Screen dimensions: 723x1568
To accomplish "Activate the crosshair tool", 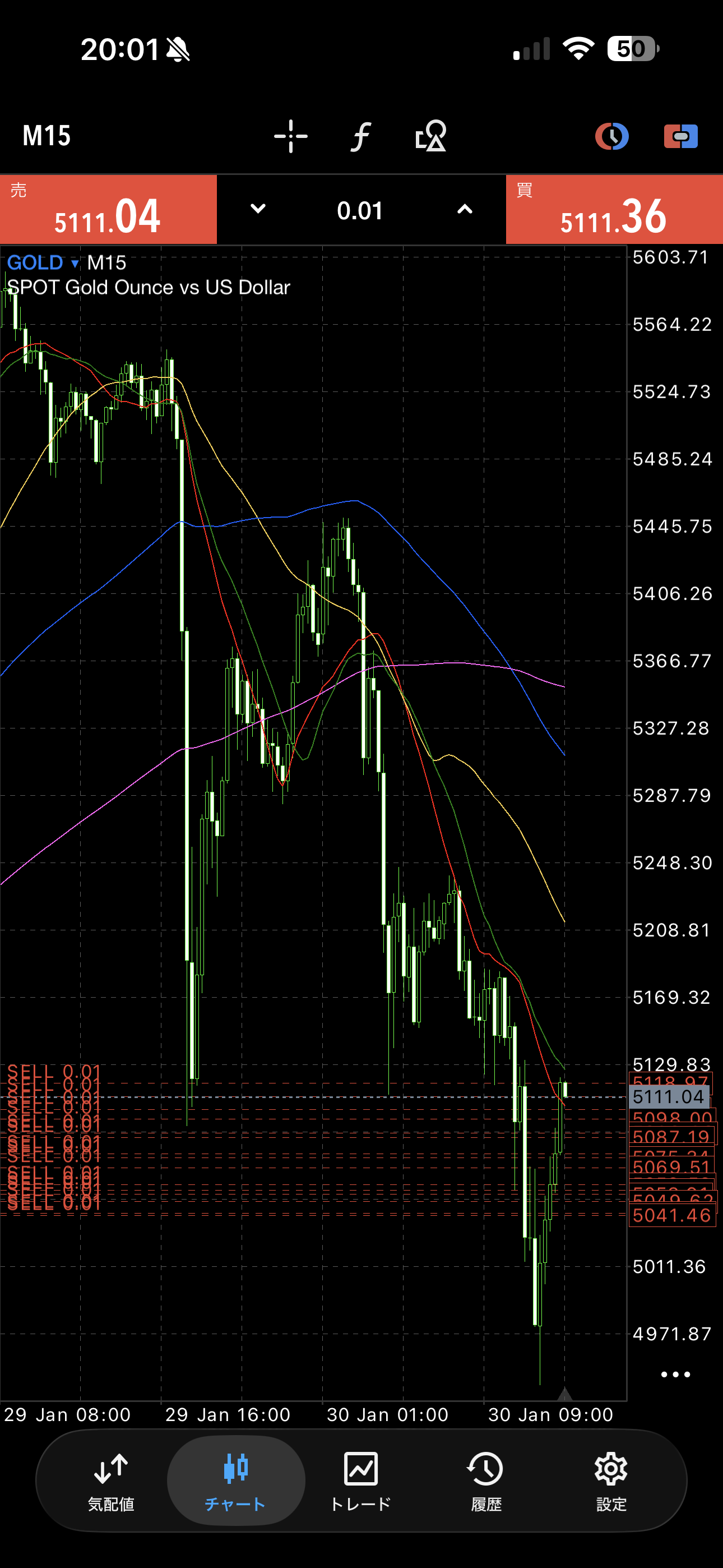I will pos(291,136).
